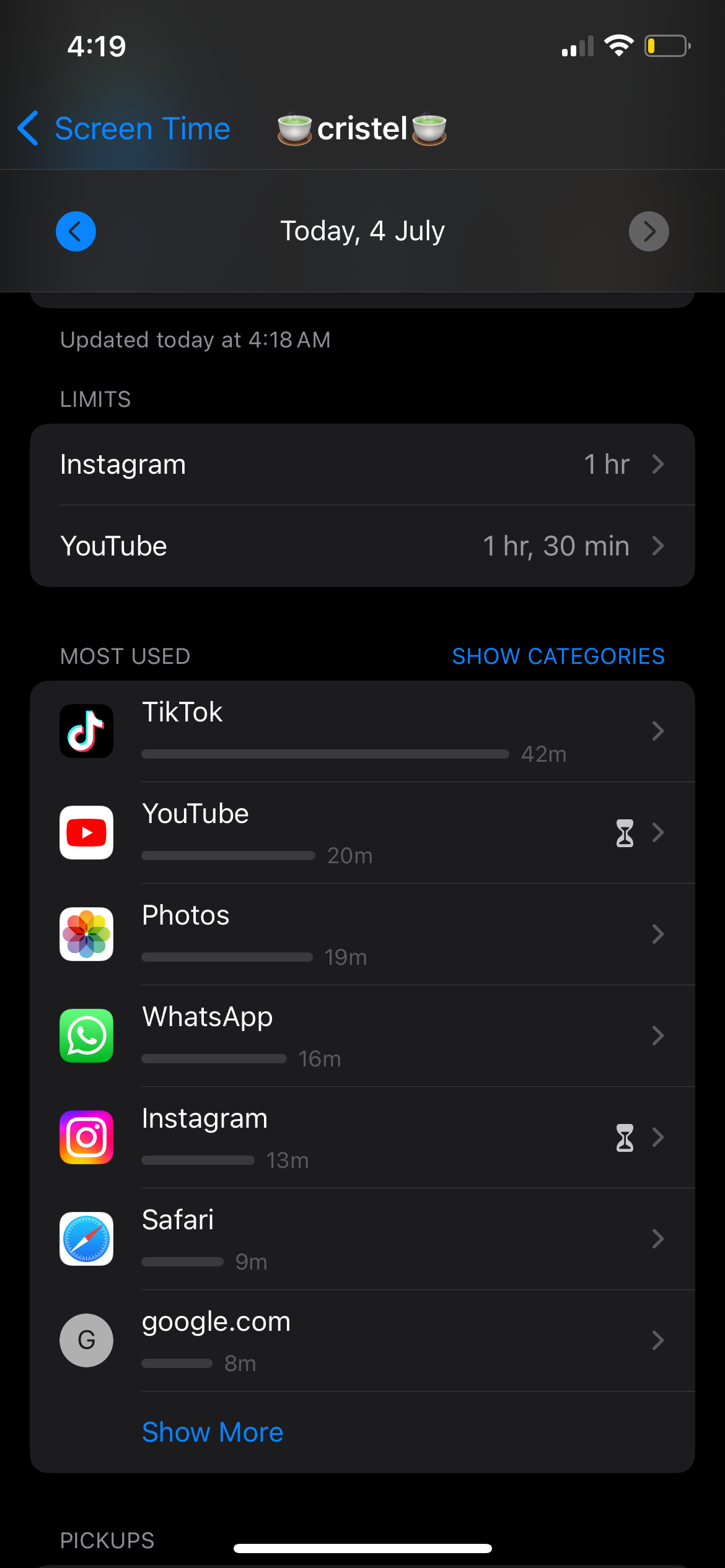Tap Show More apps
This screenshot has height=1568, width=725.
pyautogui.click(x=213, y=1432)
